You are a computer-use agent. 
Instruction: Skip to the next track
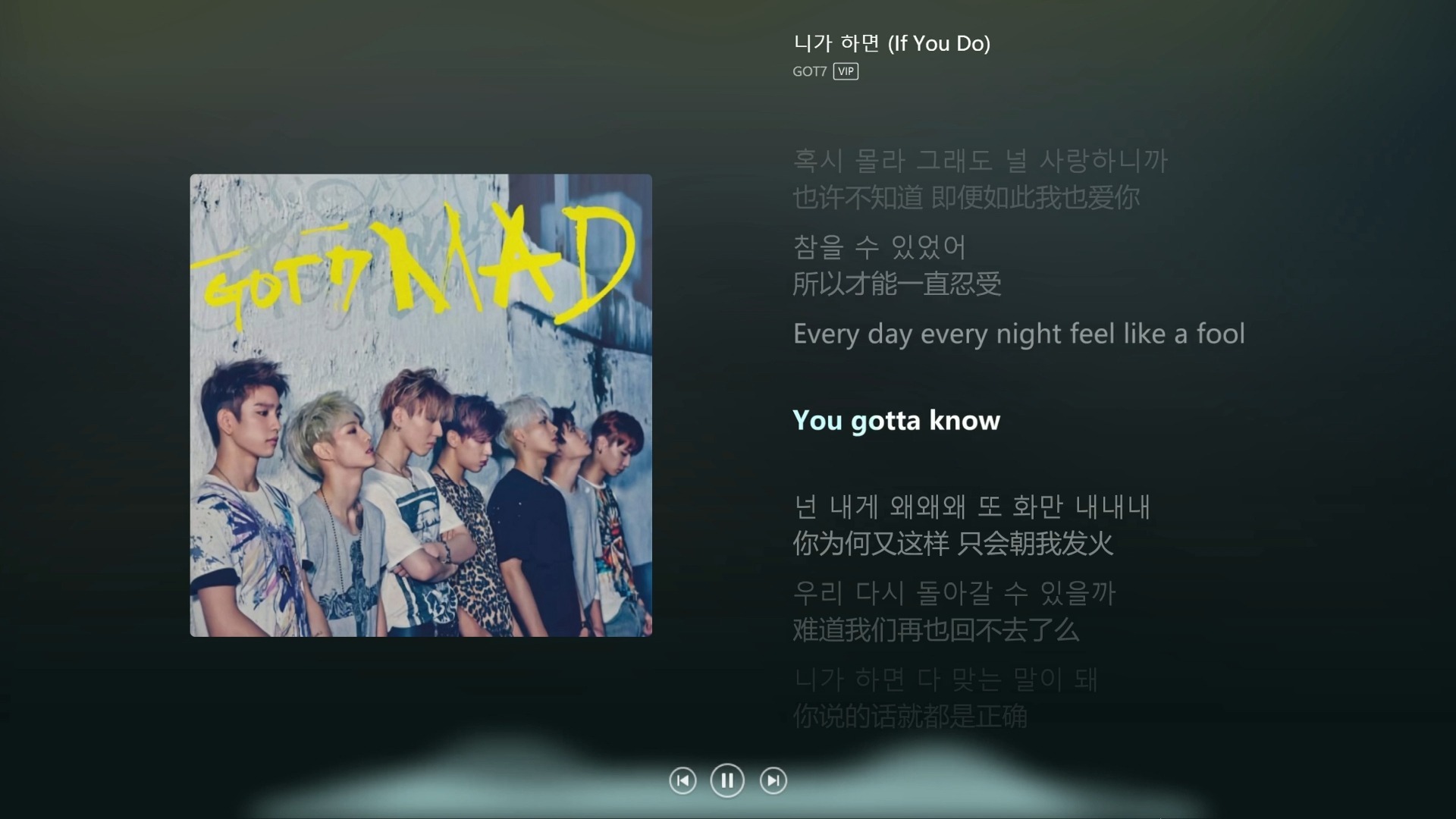(x=773, y=780)
